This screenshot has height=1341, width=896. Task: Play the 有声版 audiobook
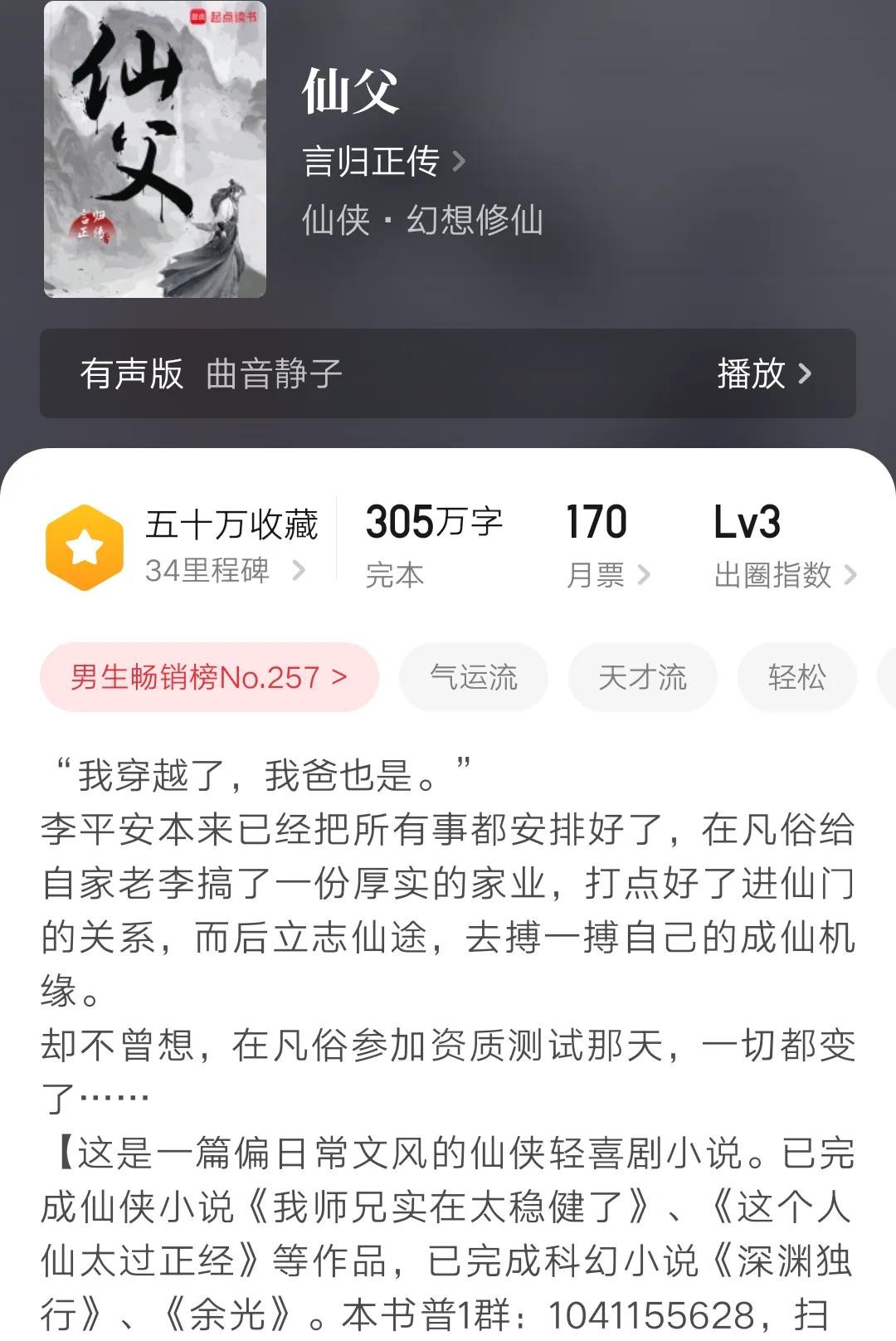click(x=763, y=373)
